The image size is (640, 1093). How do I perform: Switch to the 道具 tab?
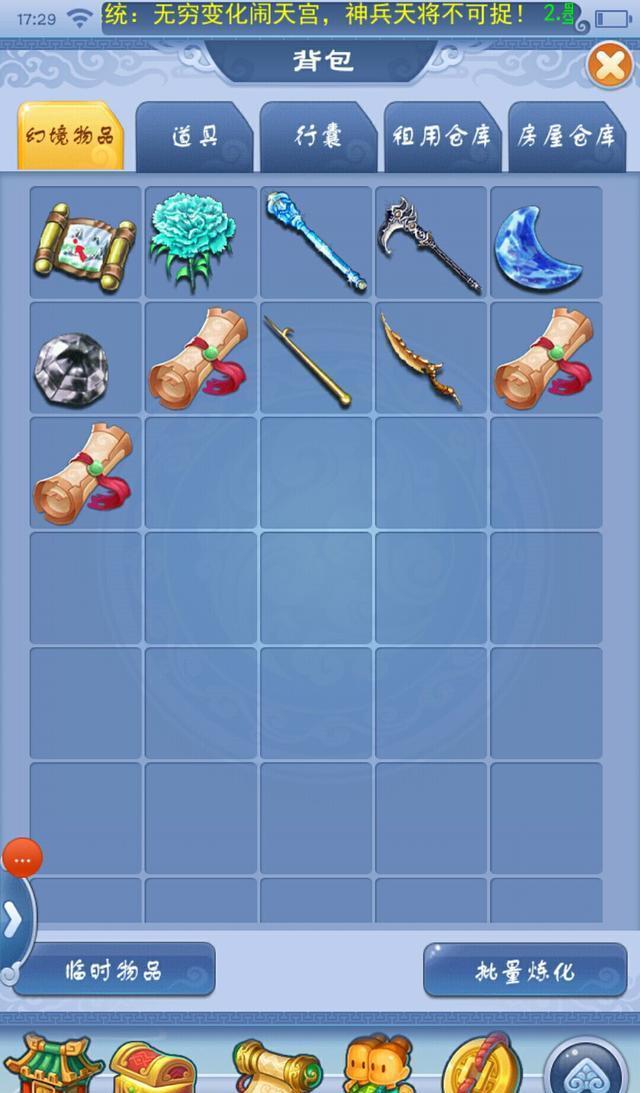pos(195,137)
